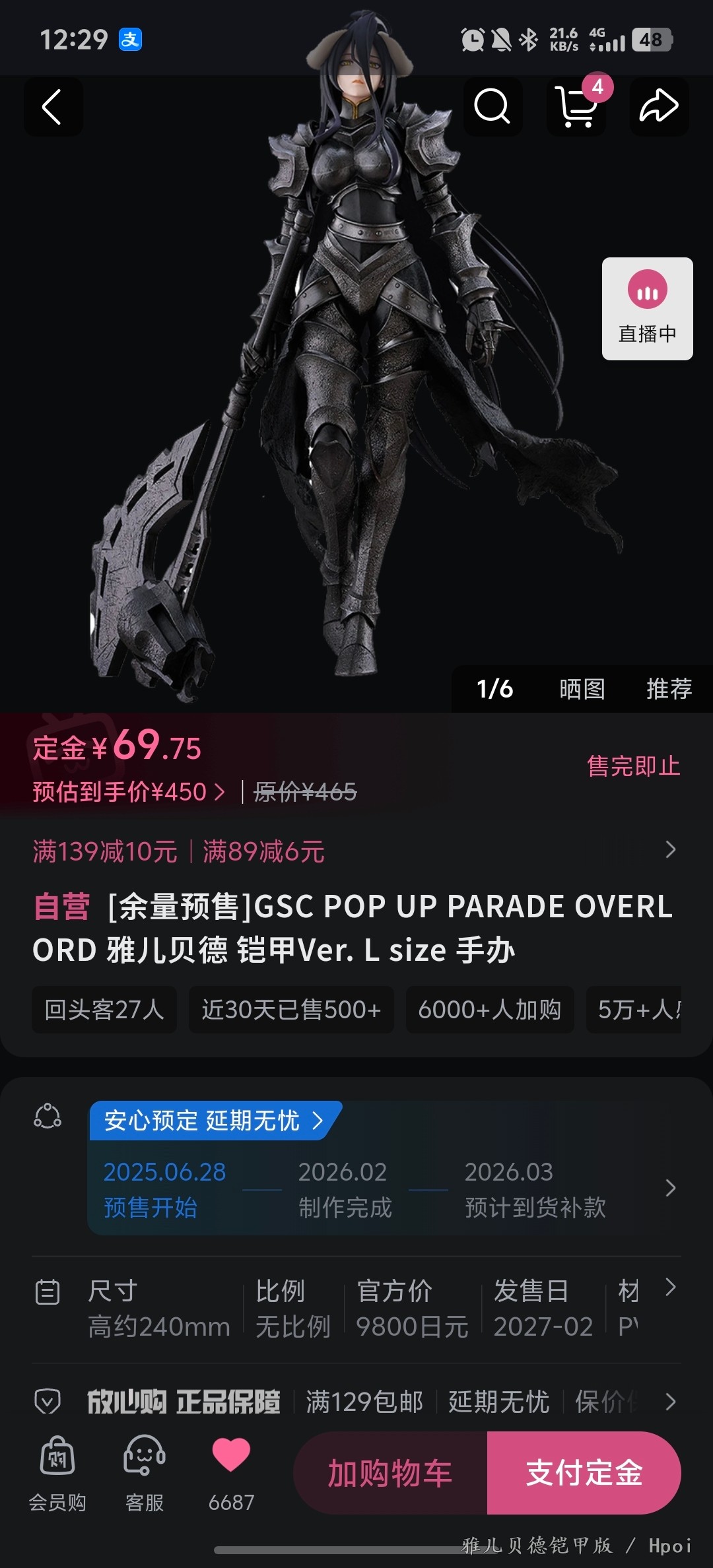Share this product
713x1568 pixels.
pyautogui.click(x=659, y=107)
